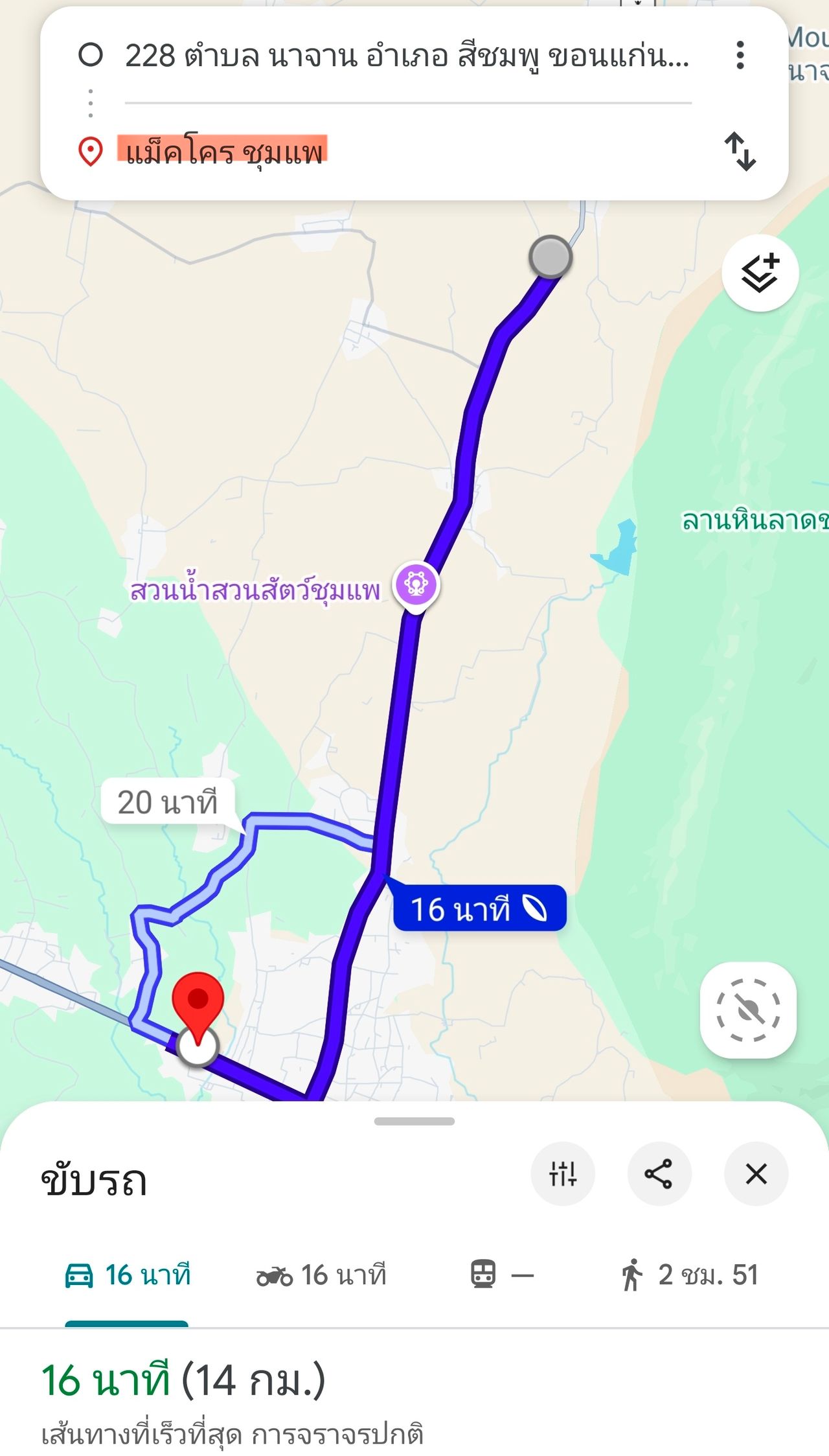Image resolution: width=829 pixels, height=1456 pixels.
Task: Open the 16 นาที (14 กม.) route details
Action: pos(183,1380)
